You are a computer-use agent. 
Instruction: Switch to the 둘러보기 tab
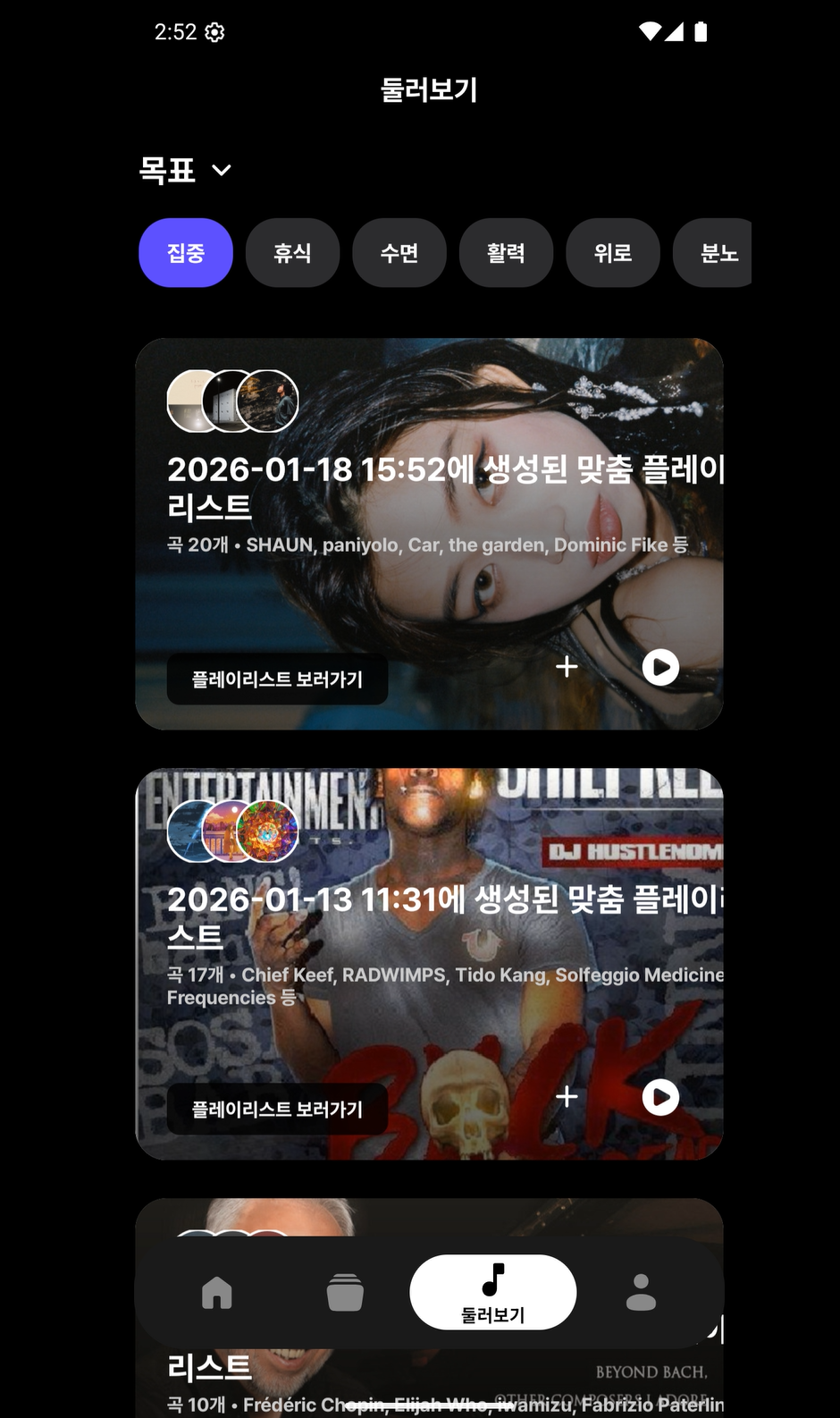click(492, 1293)
